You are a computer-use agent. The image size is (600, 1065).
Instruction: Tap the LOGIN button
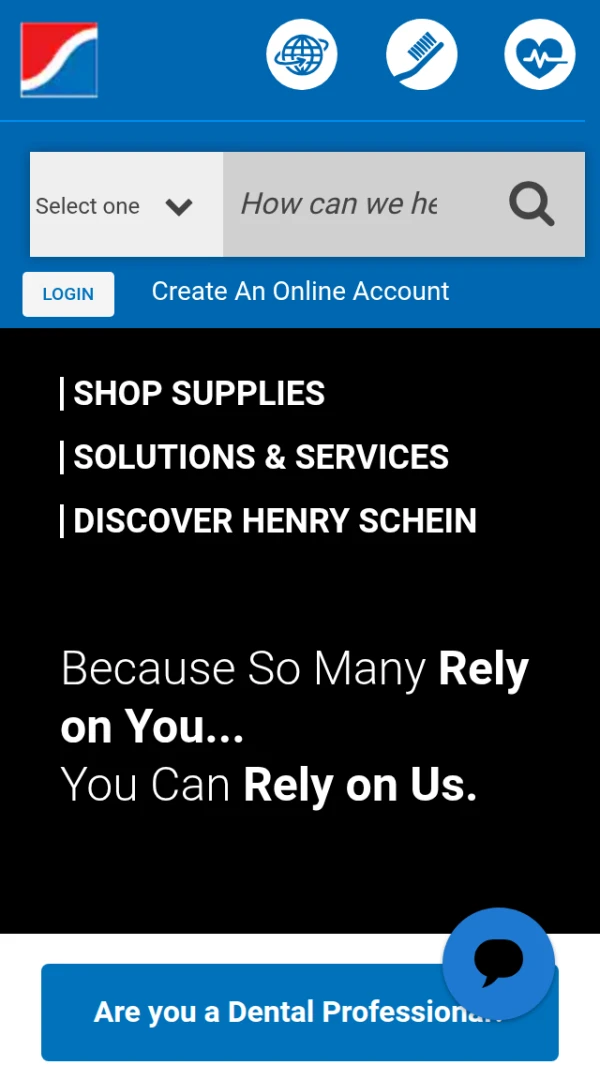(69, 294)
